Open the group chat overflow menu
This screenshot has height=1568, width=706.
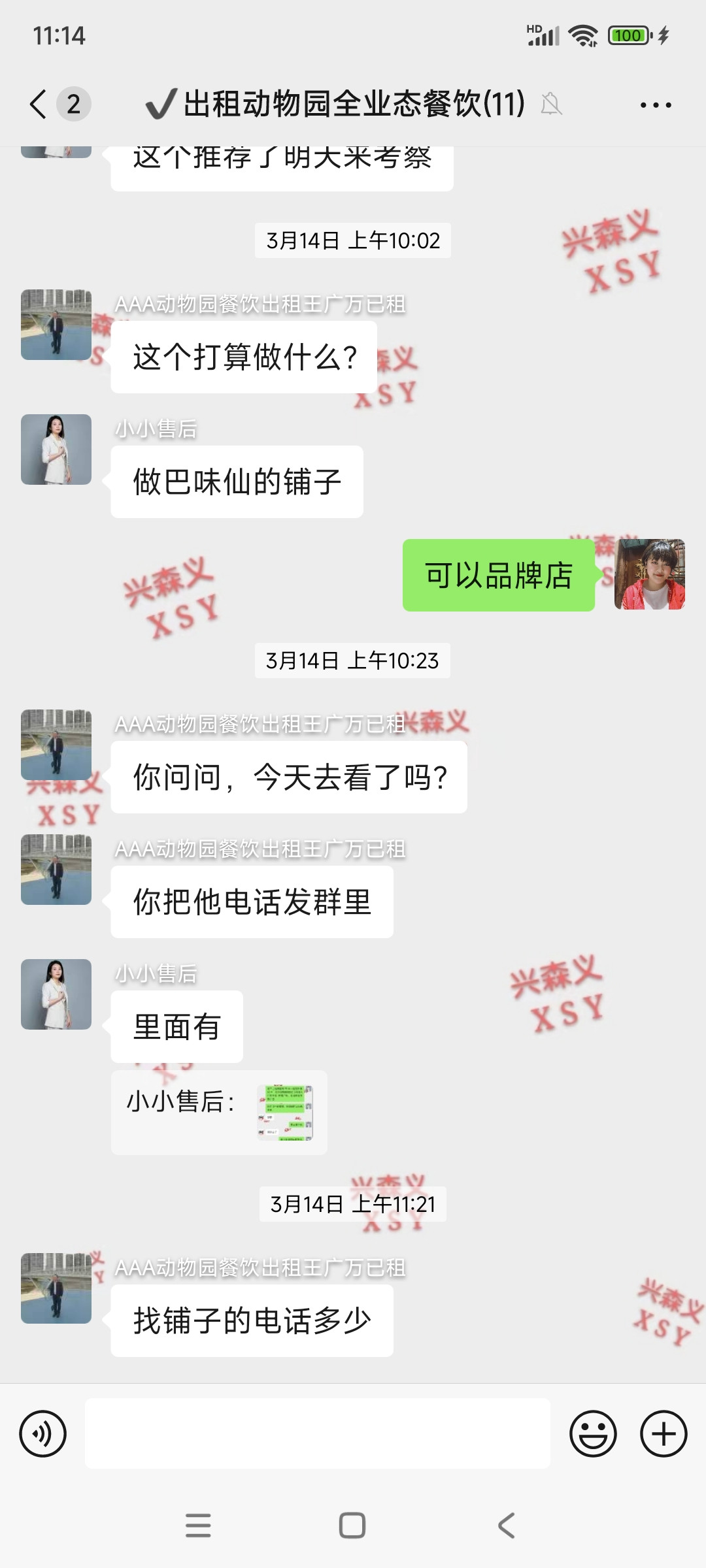tap(655, 105)
